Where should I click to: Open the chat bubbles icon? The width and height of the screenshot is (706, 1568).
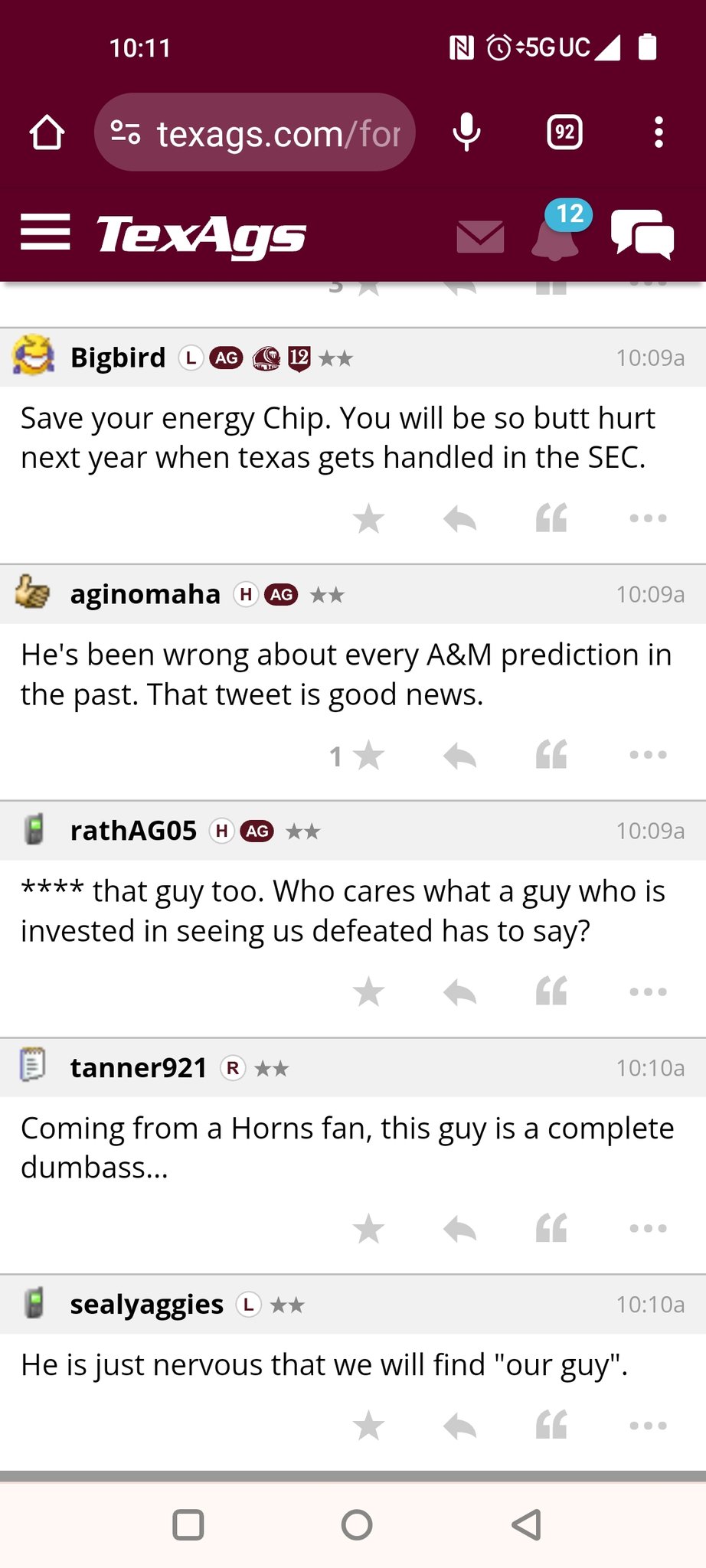click(x=642, y=234)
